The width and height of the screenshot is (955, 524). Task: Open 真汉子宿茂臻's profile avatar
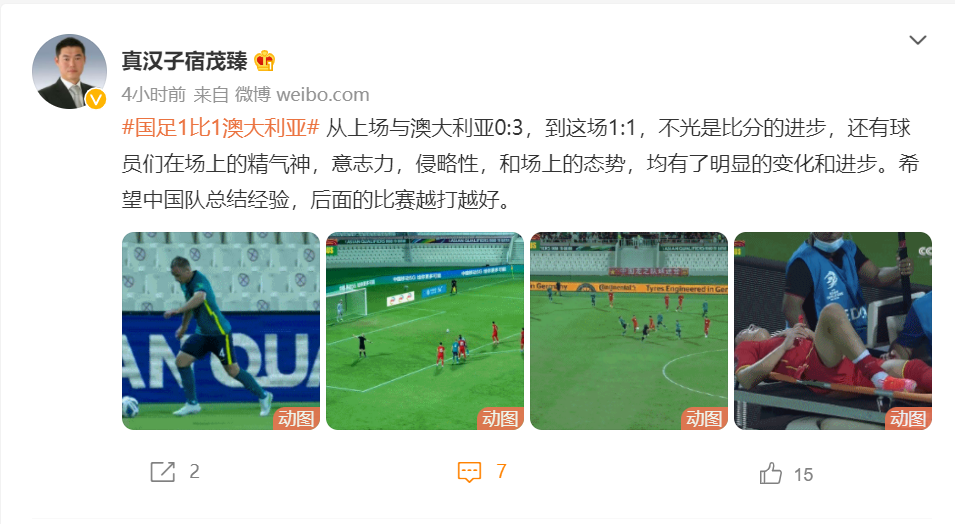click(x=69, y=72)
